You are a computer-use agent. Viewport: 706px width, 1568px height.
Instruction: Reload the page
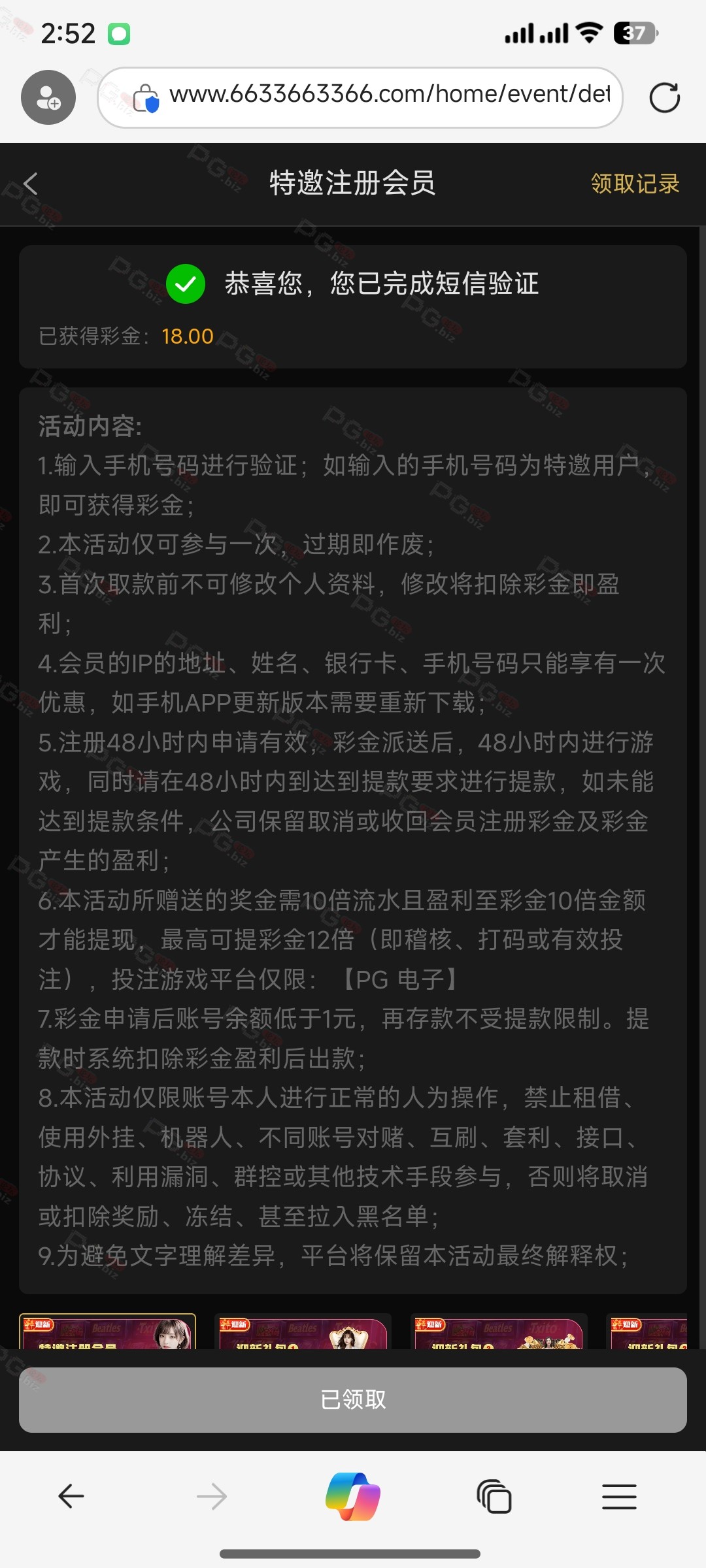[x=664, y=98]
